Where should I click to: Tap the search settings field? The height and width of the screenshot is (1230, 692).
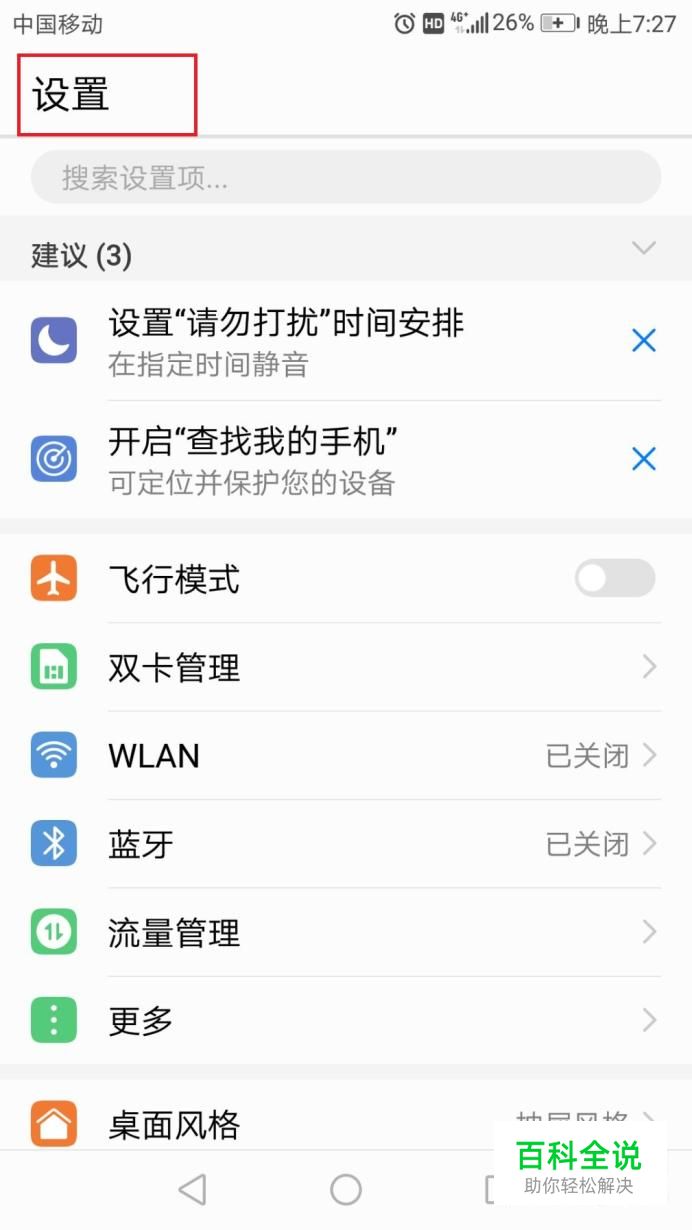345,178
